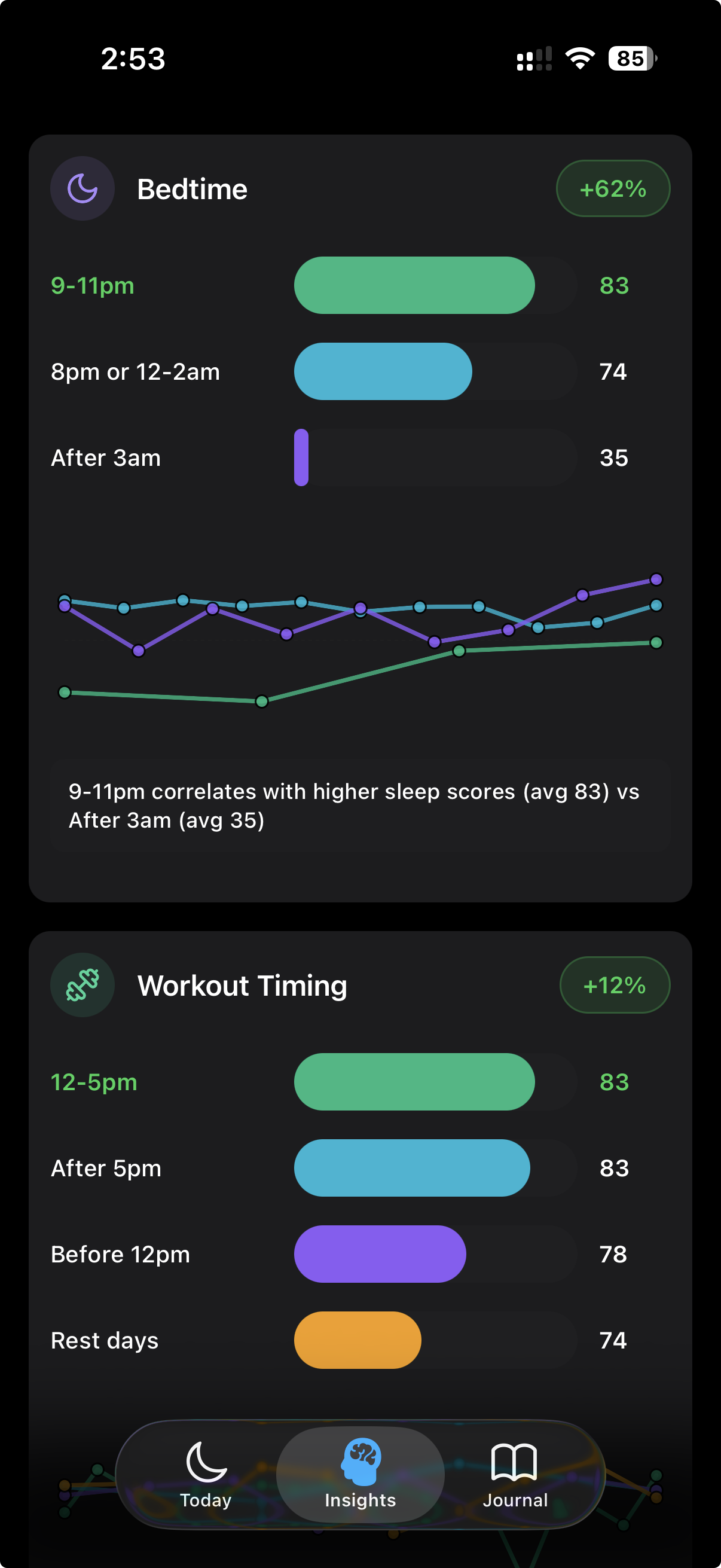Tap the green 9-11pm progress bar
The height and width of the screenshot is (1568, 721).
click(414, 285)
